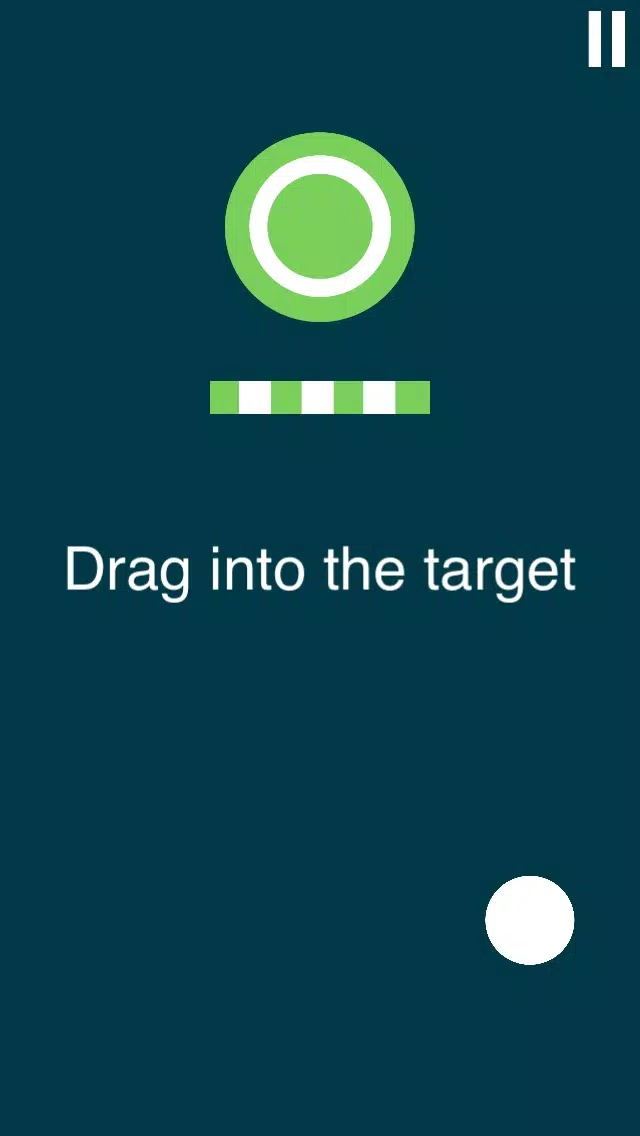Pause the game
This screenshot has width=640, height=1136.
pos(606,40)
